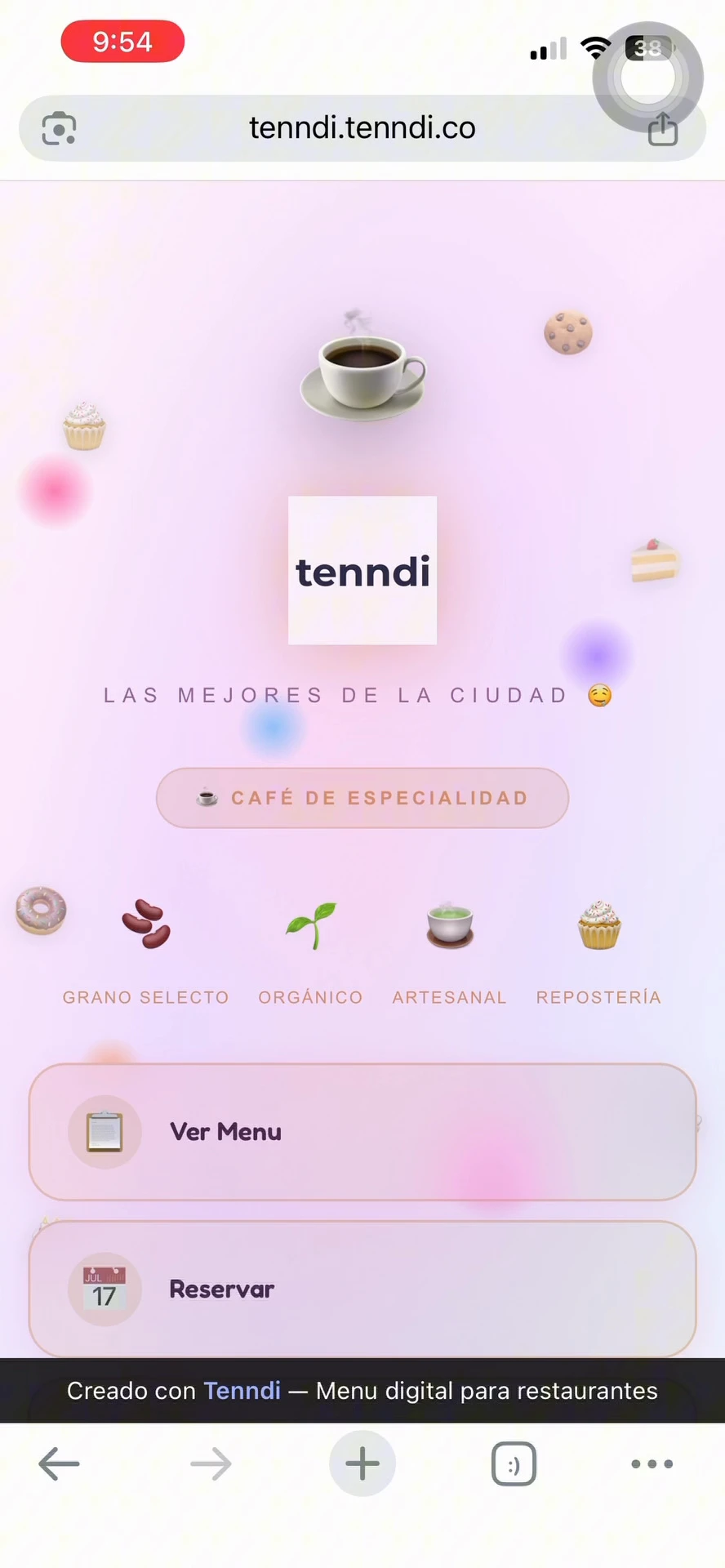
Task: Share this page from the address bar
Action: tap(662, 131)
